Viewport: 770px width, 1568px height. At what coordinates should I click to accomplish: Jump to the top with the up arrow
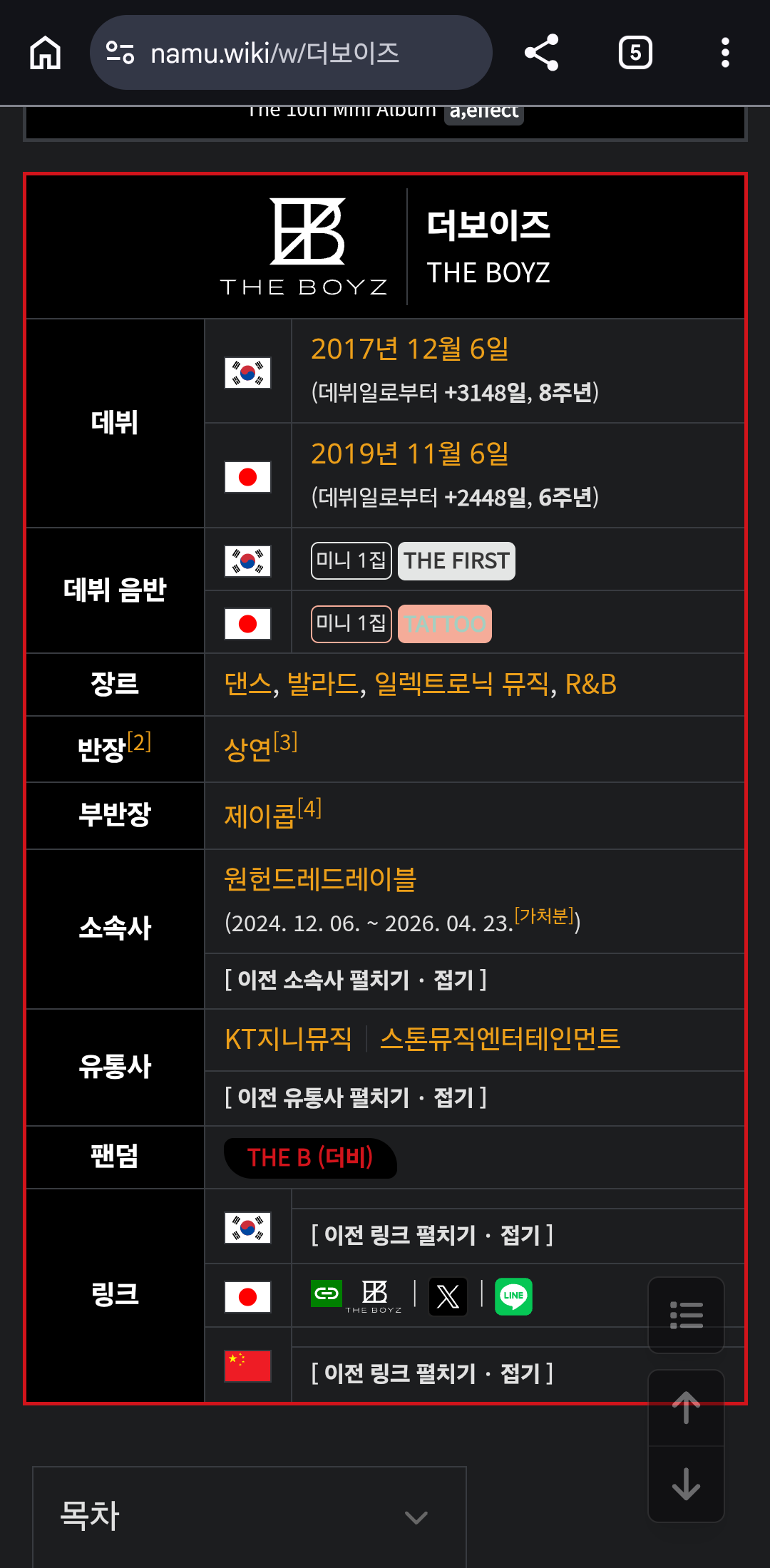686,1408
